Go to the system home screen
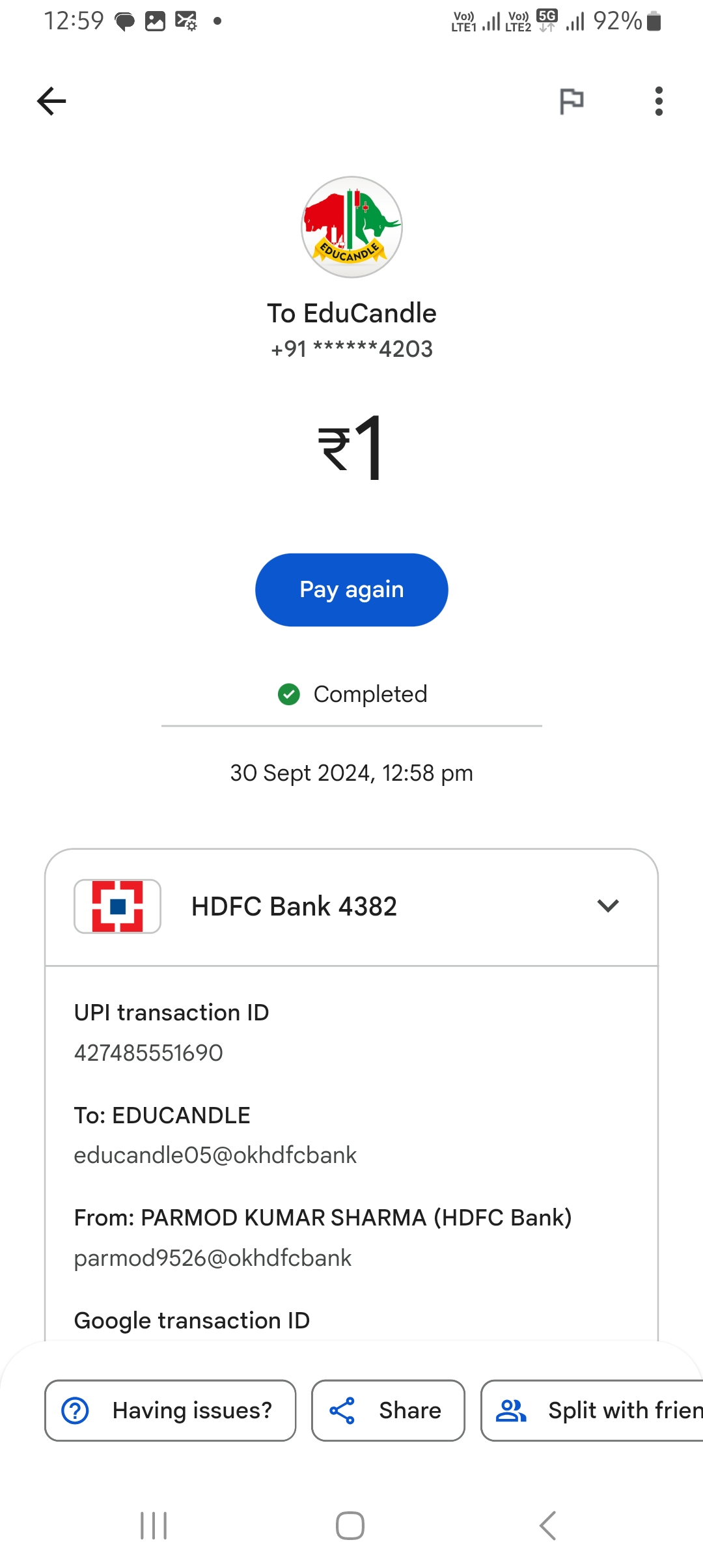The image size is (703, 1568). click(350, 1525)
